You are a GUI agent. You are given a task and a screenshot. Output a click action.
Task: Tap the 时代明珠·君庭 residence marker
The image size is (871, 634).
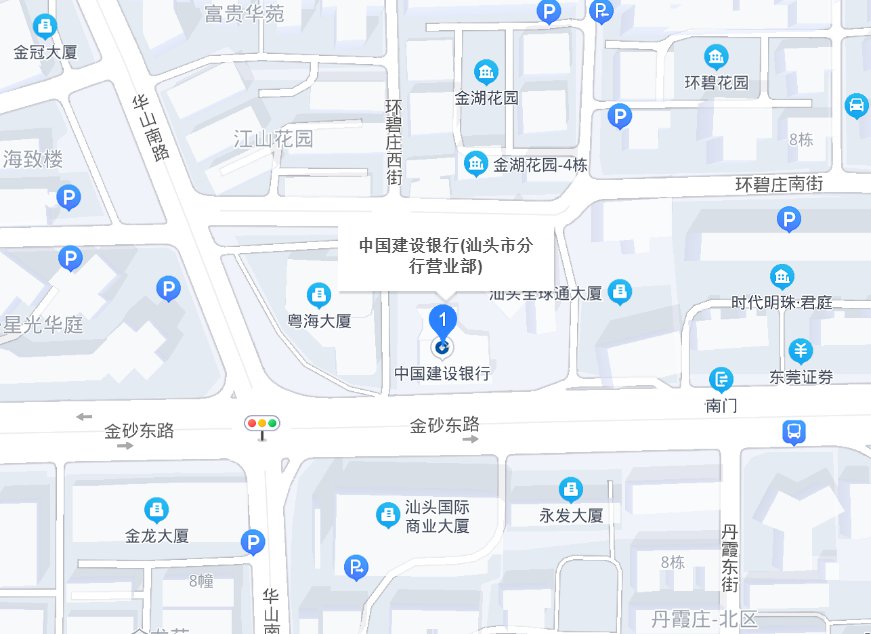coord(782,276)
